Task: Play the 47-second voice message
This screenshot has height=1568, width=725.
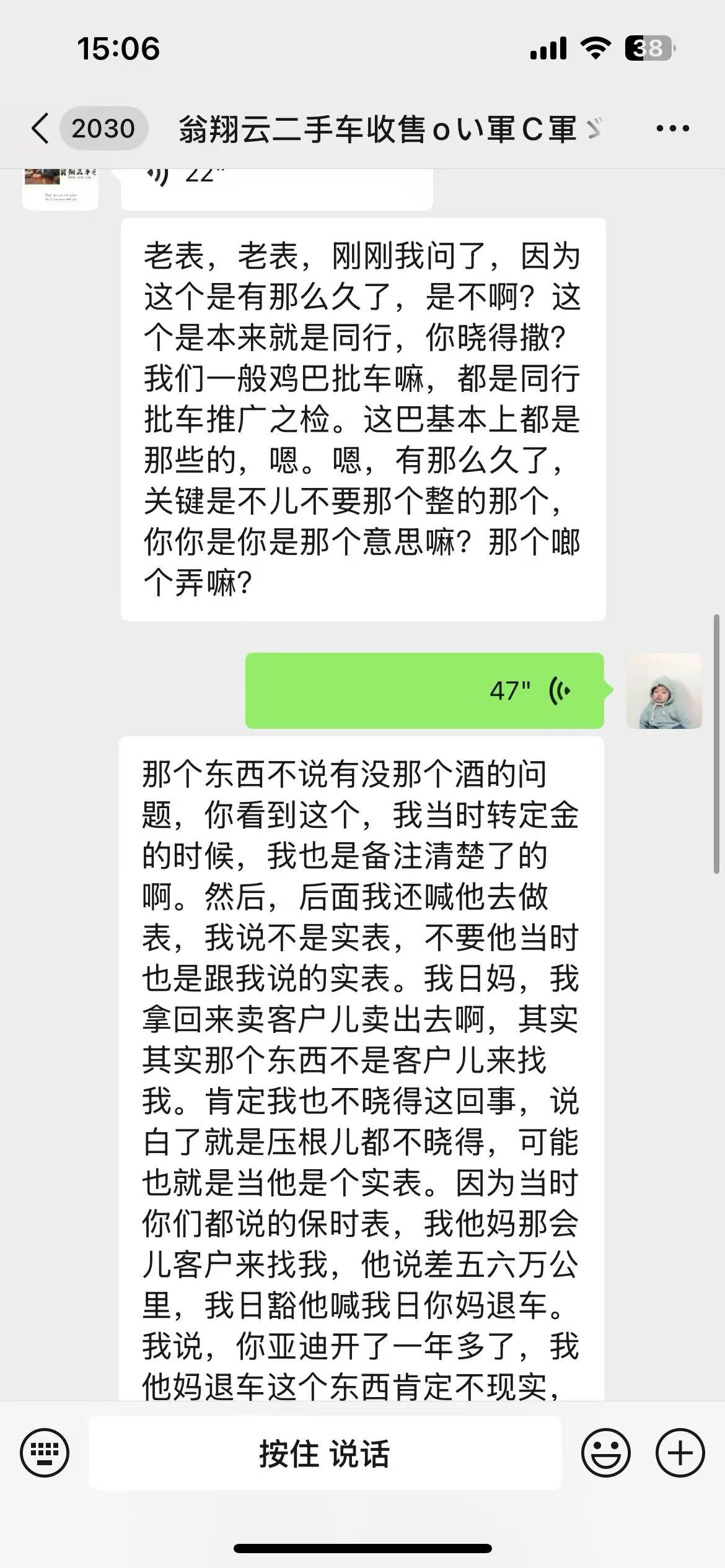Action: pos(424,690)
